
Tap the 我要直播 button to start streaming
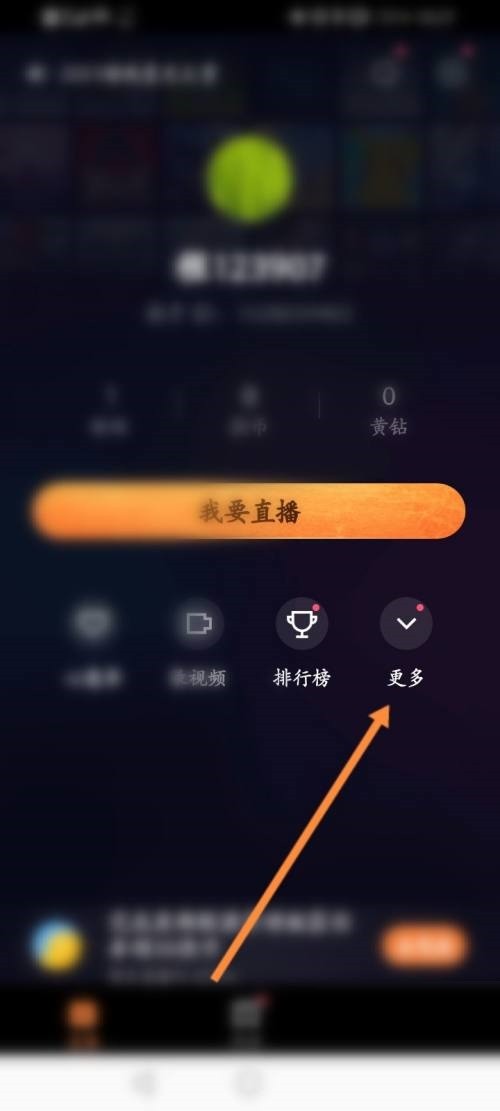249,511
